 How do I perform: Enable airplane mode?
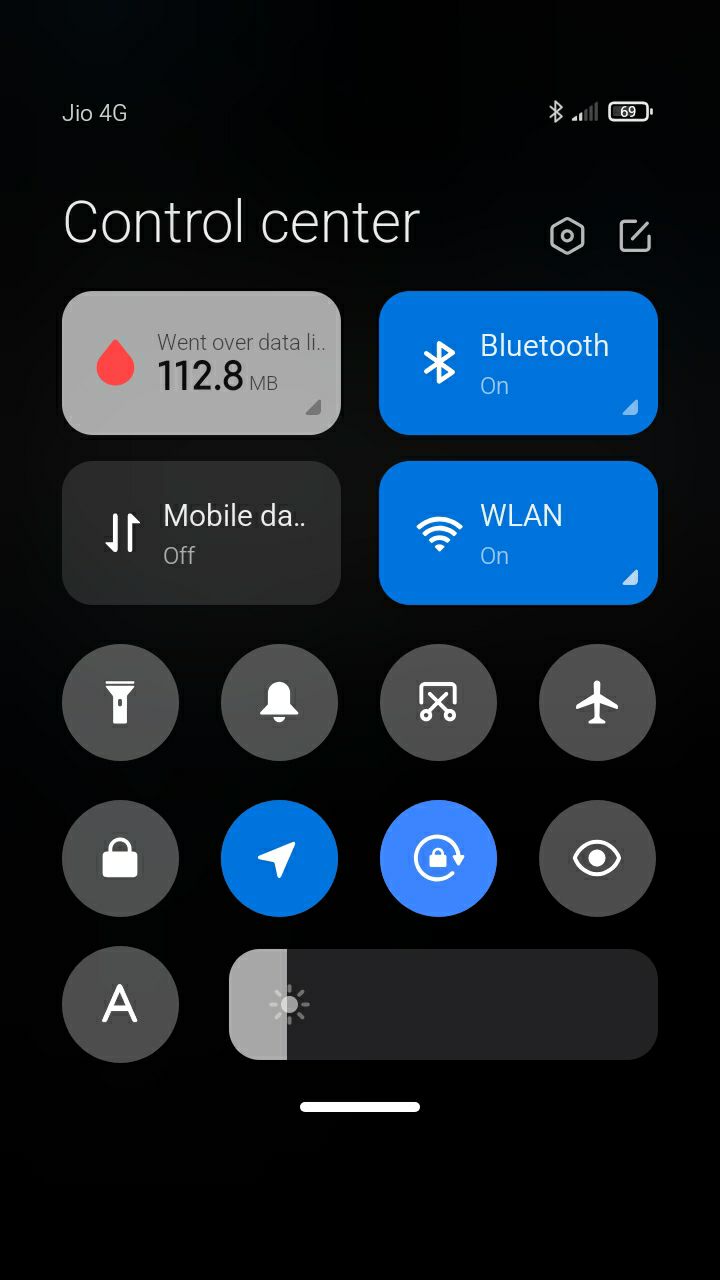[x=597, y=702]
